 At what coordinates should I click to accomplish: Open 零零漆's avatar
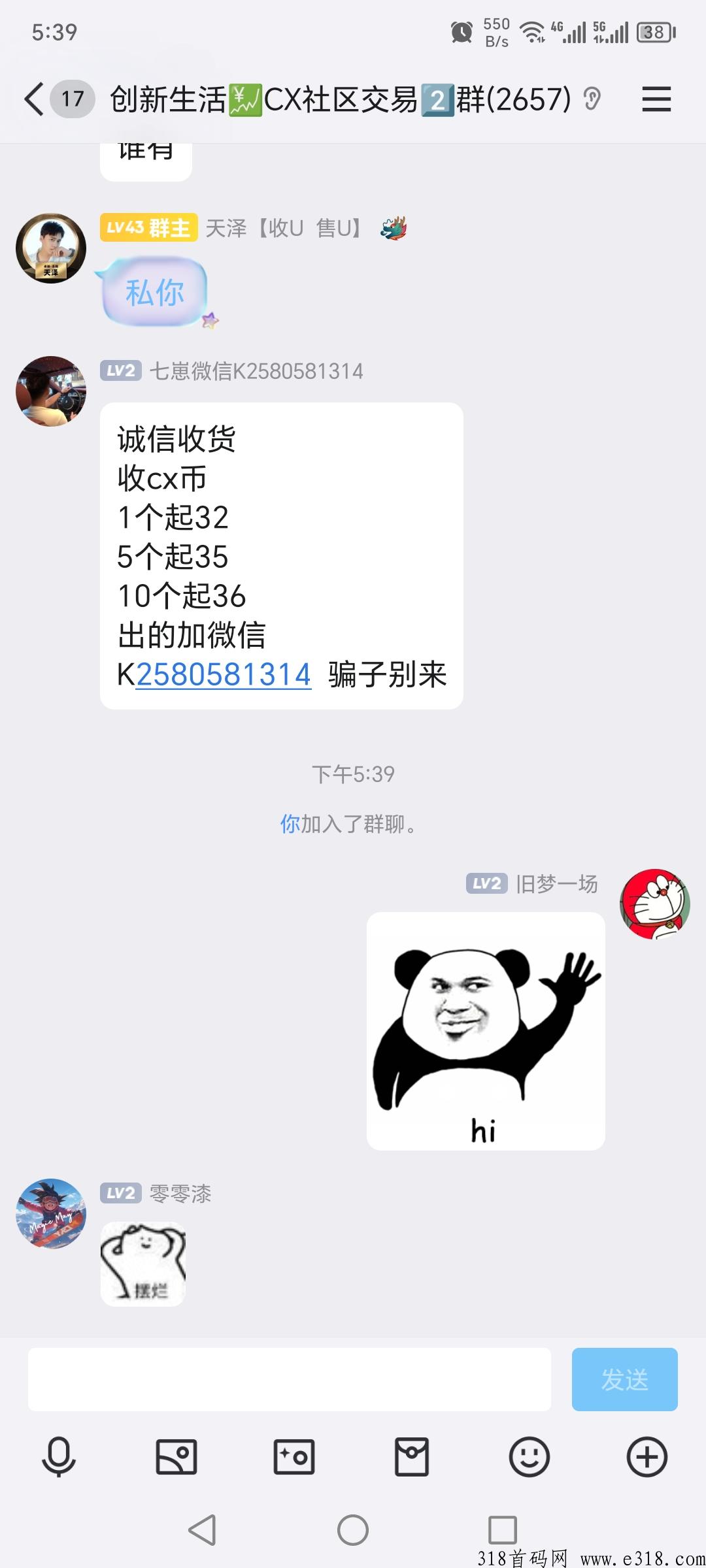pyautogui.click(x=51, y=1213)
